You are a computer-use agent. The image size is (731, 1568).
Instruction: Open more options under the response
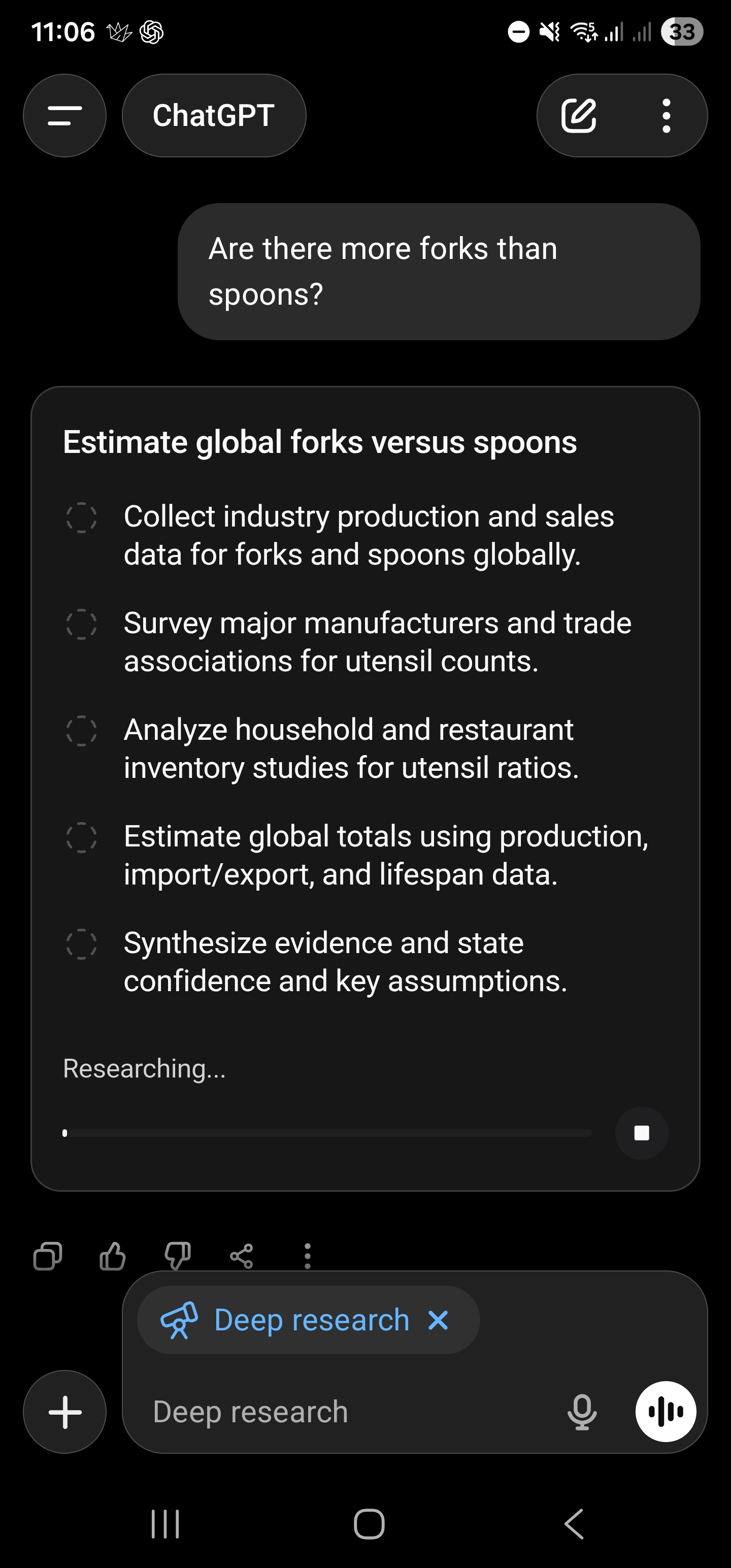(x=307, y=1256)
